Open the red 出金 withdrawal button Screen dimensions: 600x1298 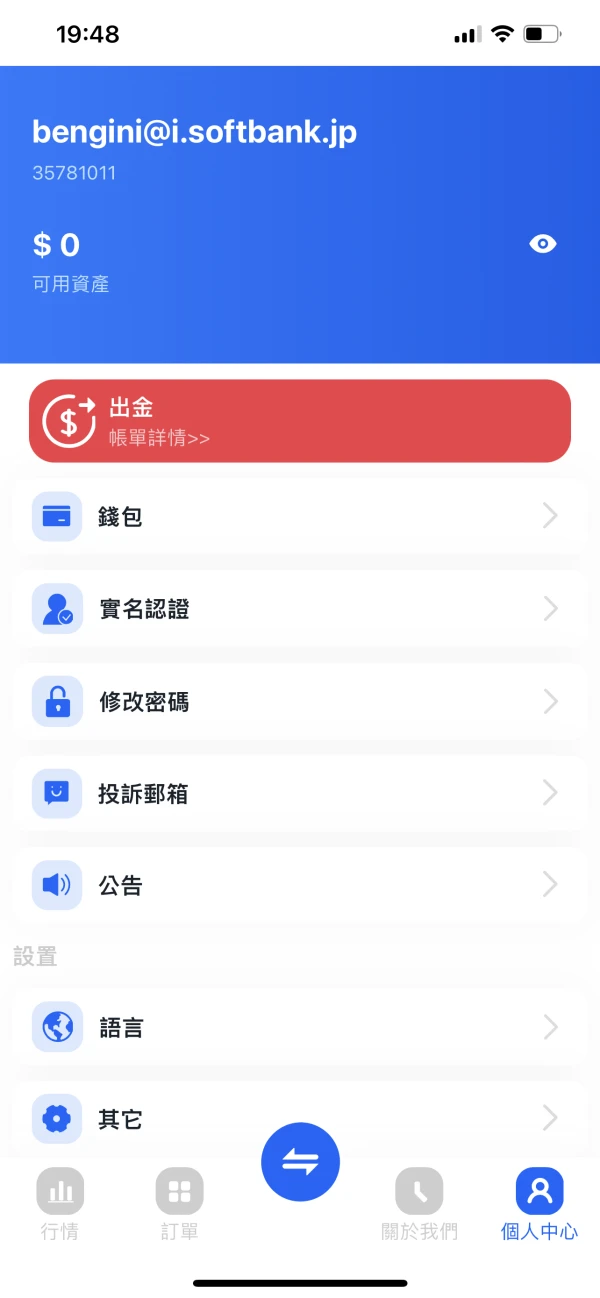coord(300,421)
